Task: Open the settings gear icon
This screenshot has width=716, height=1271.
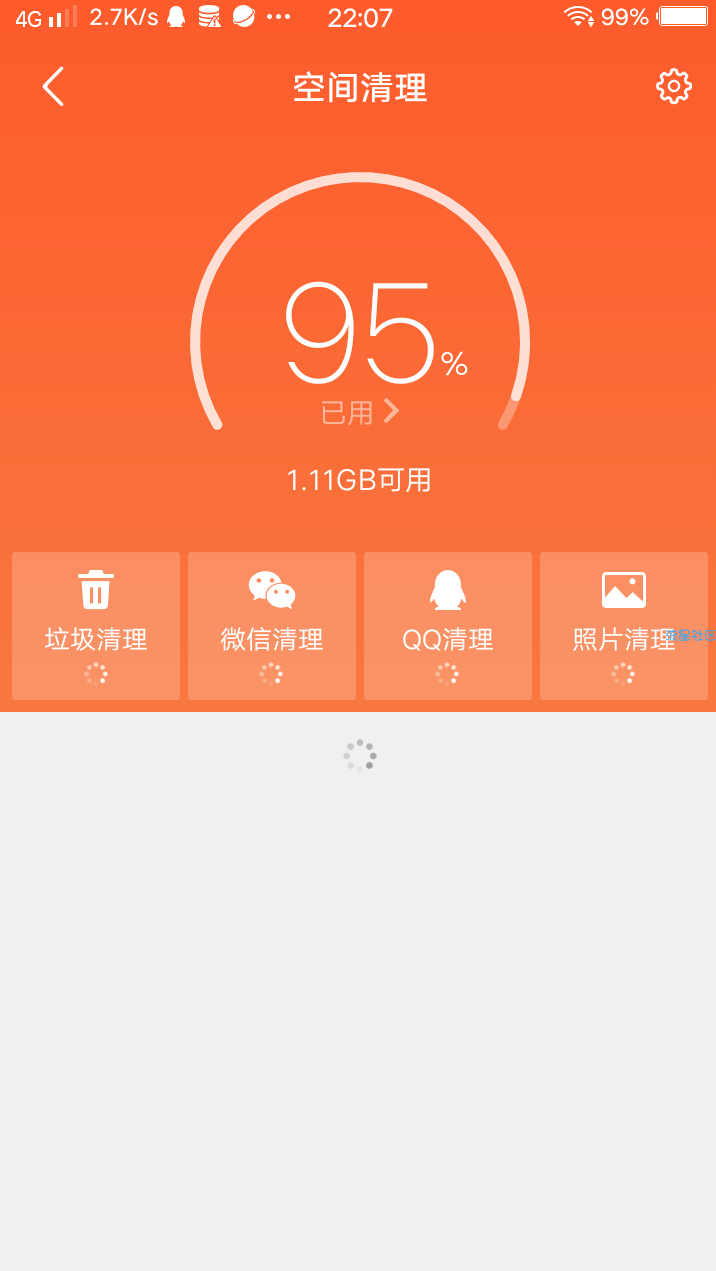Action: pyautogui.click(x=673, y=87)
